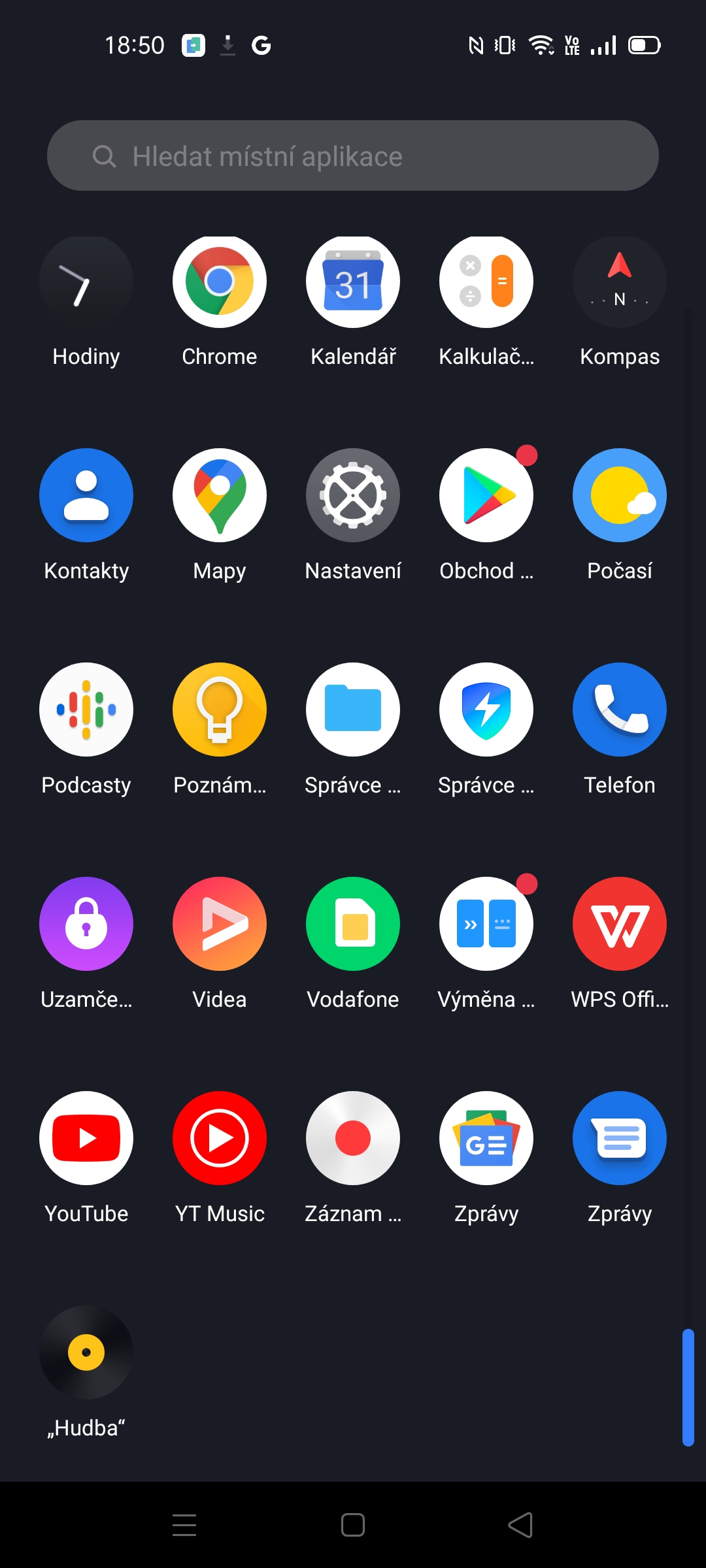The height and width of the screenshot is (1568, 706).
Task: Open the Vodafone app
Action: coord(353,924)
